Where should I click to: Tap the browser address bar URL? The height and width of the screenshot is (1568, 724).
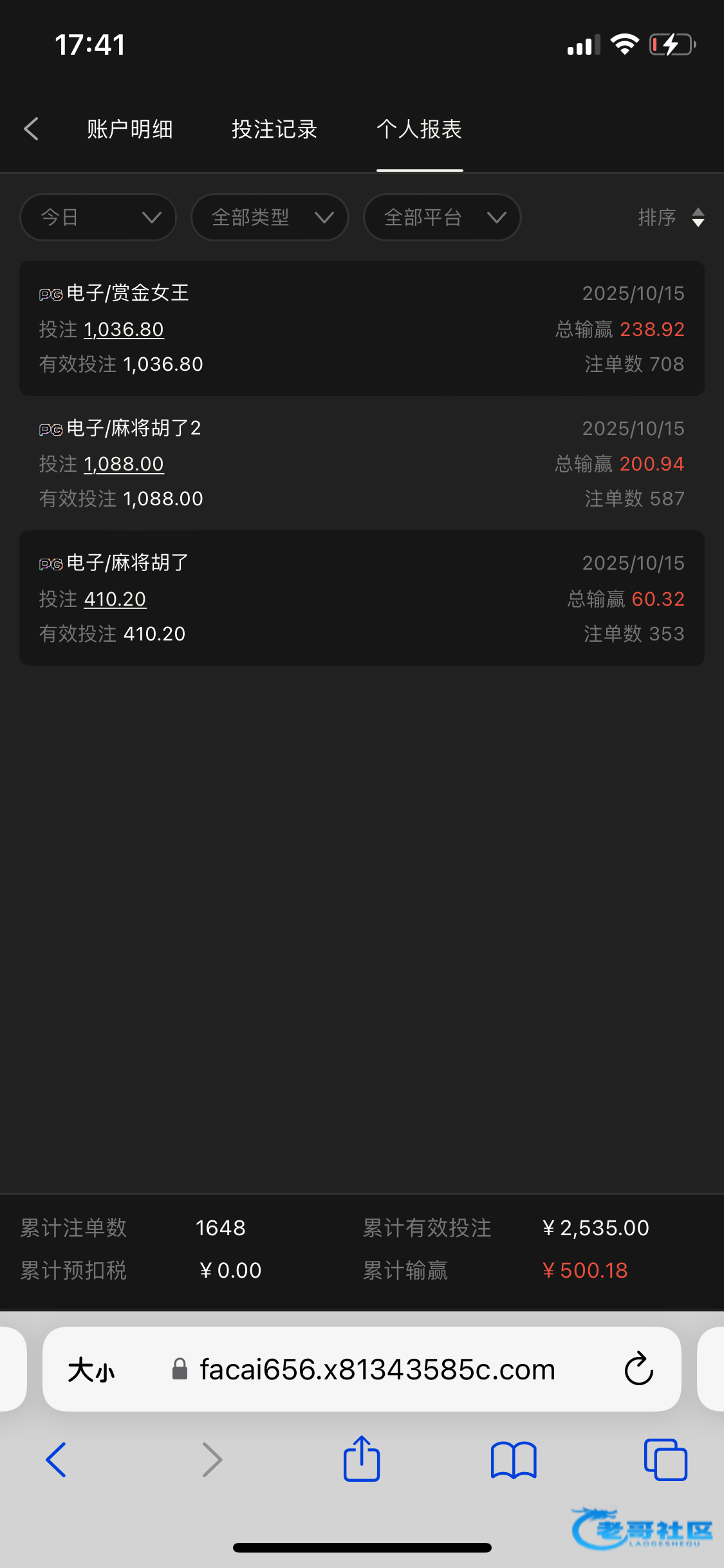click(377, 1370)
